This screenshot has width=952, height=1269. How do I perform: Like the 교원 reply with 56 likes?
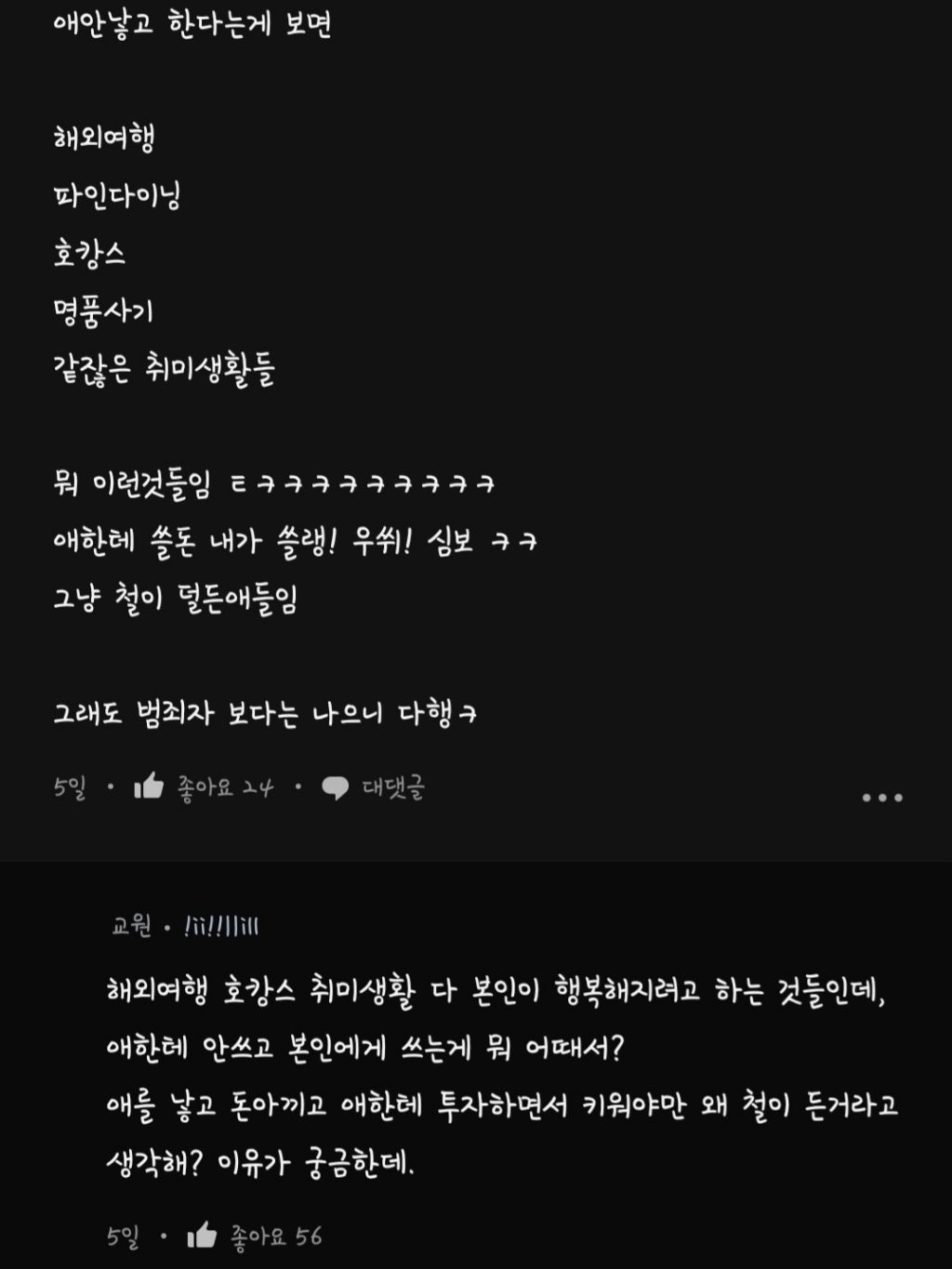(203, 1236)
